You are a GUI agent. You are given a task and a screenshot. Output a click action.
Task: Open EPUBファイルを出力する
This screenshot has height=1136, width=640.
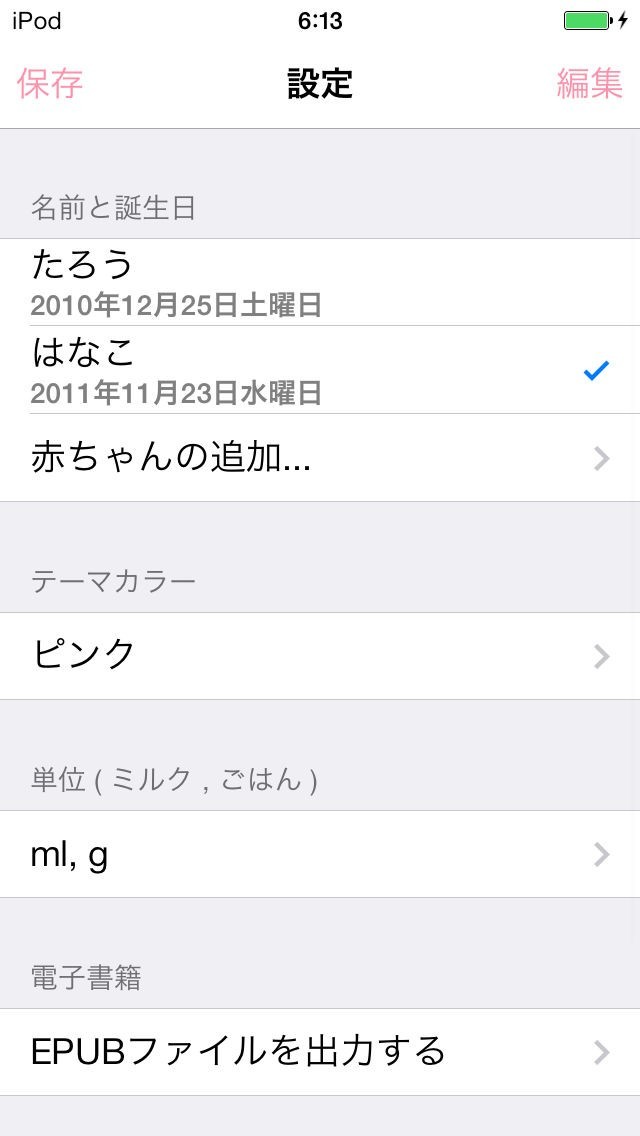point(320,1051)
